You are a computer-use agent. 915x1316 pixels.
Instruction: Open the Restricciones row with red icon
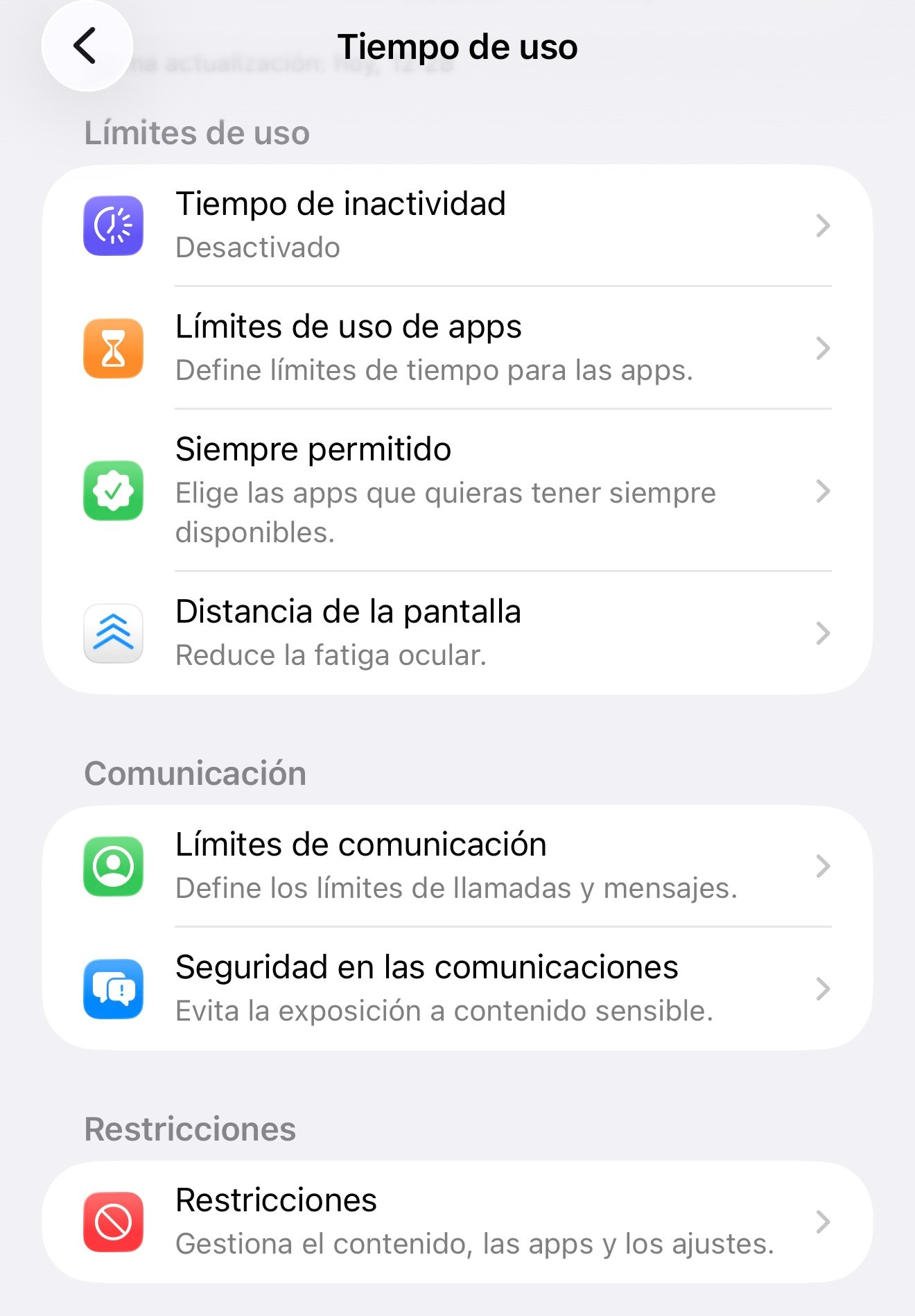pos(458,1222)
